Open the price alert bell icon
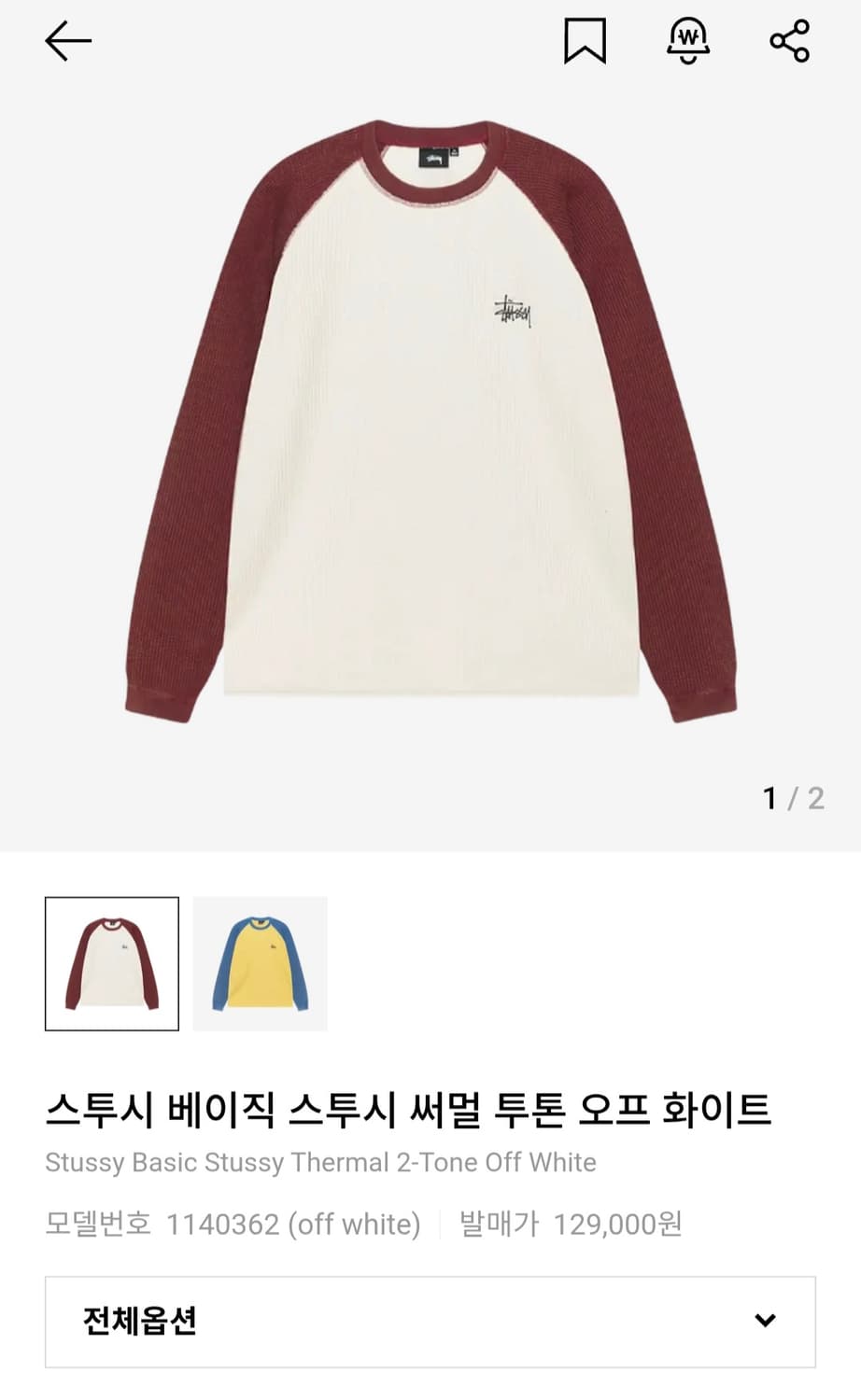 688,41
